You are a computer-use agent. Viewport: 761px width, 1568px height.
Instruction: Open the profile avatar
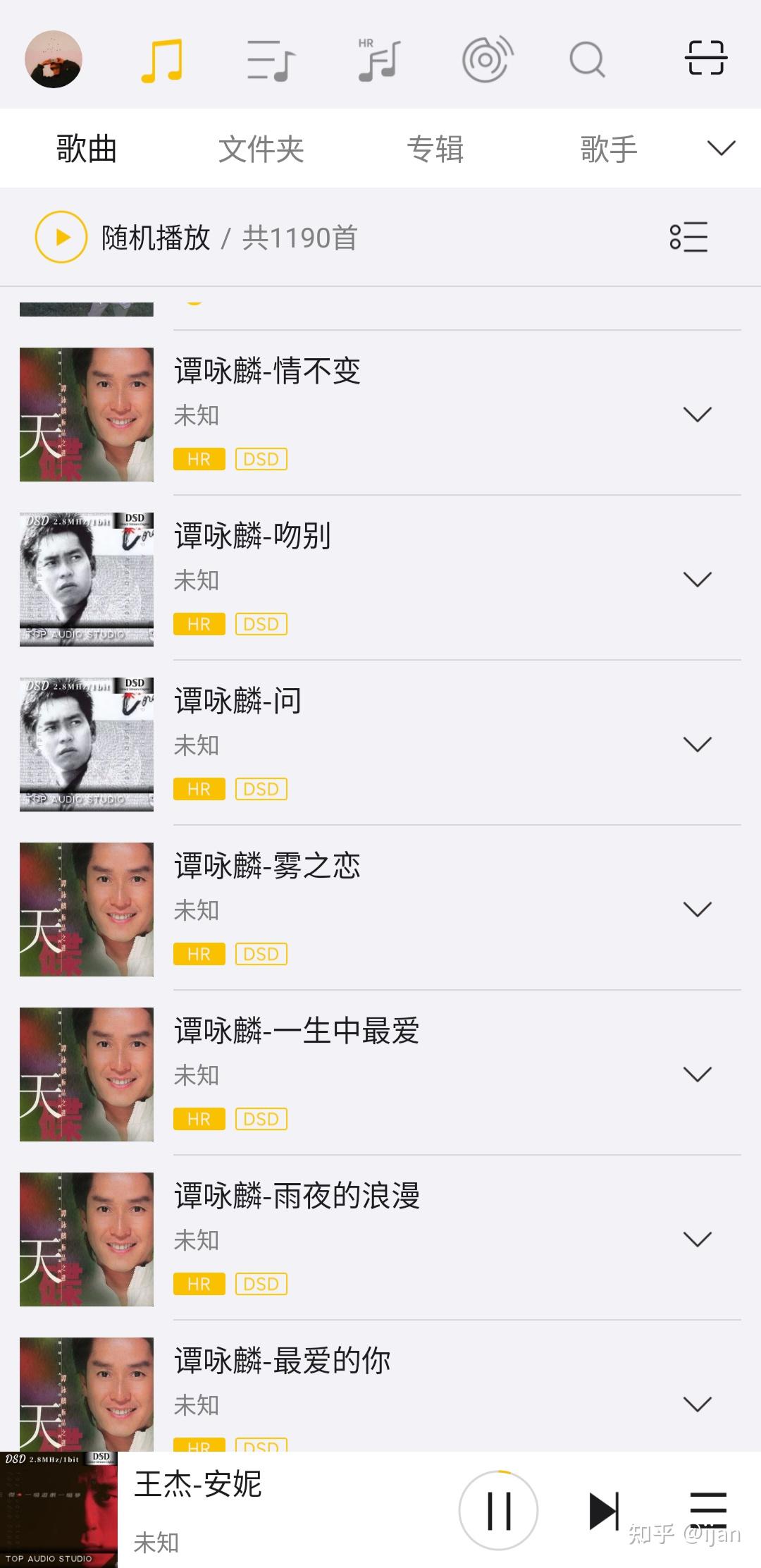pyautogui.click(x=54, y=59)
